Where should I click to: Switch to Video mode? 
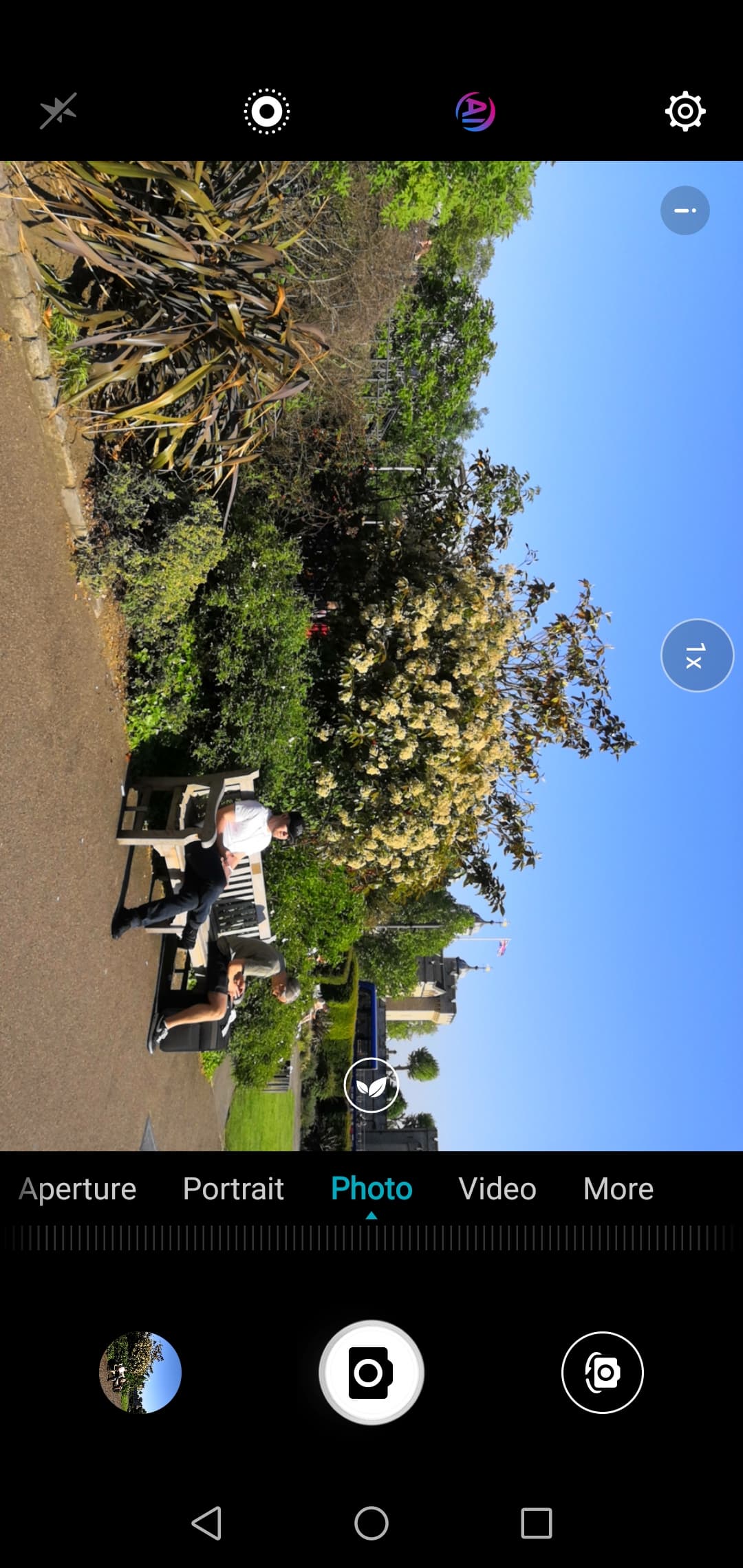point(497,1189)
